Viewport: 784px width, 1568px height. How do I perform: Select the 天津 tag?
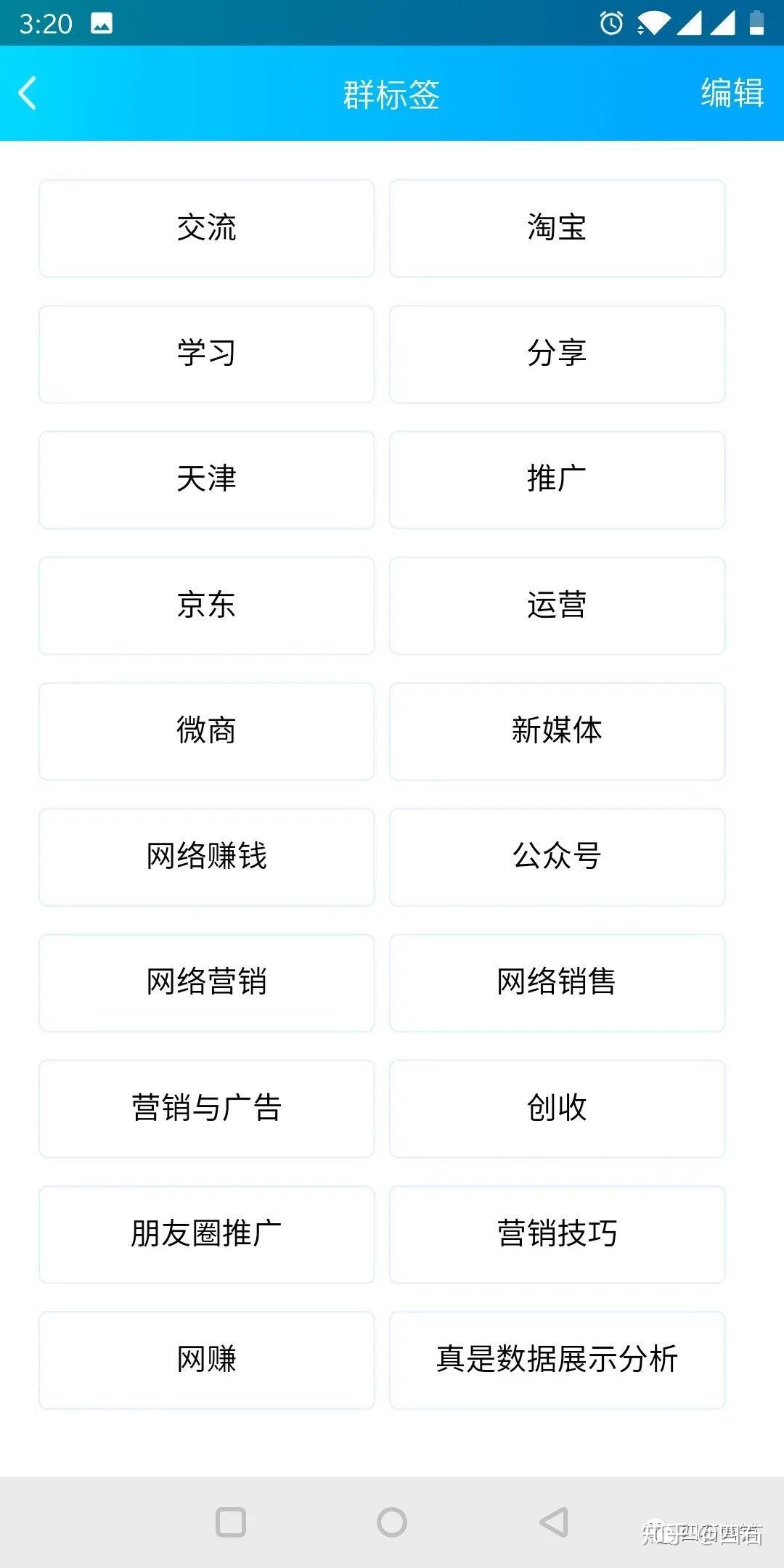coord(207,480)
